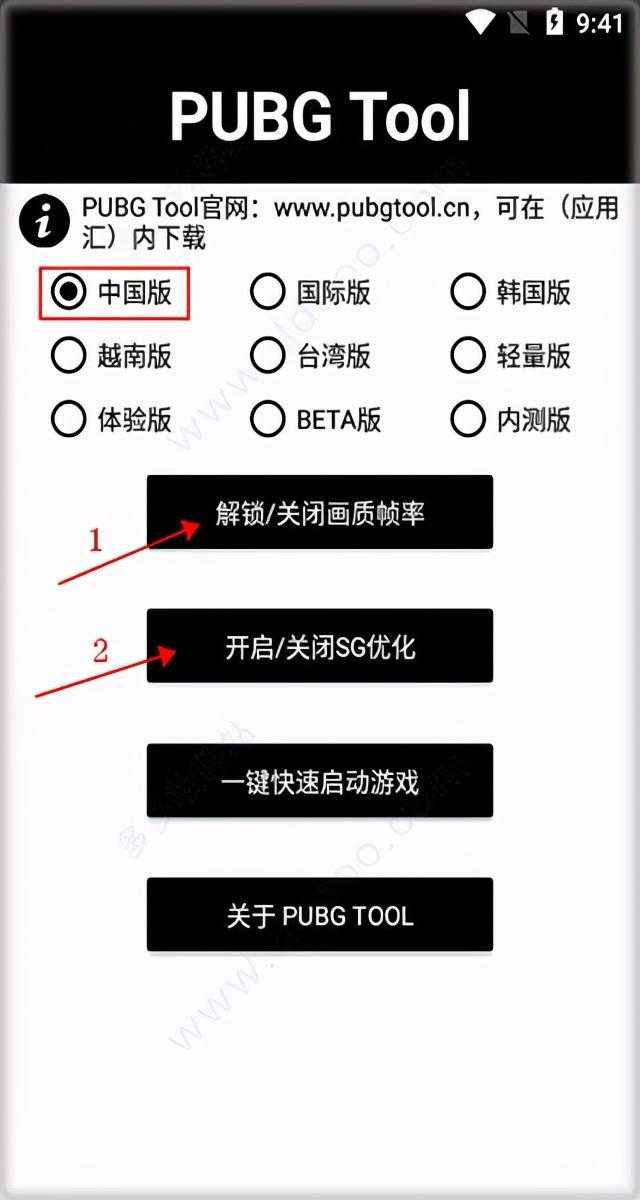Launch the game with 一键快速启动游戏
This screenshot has height=1200, width=640.
click(x=320, y=780)
